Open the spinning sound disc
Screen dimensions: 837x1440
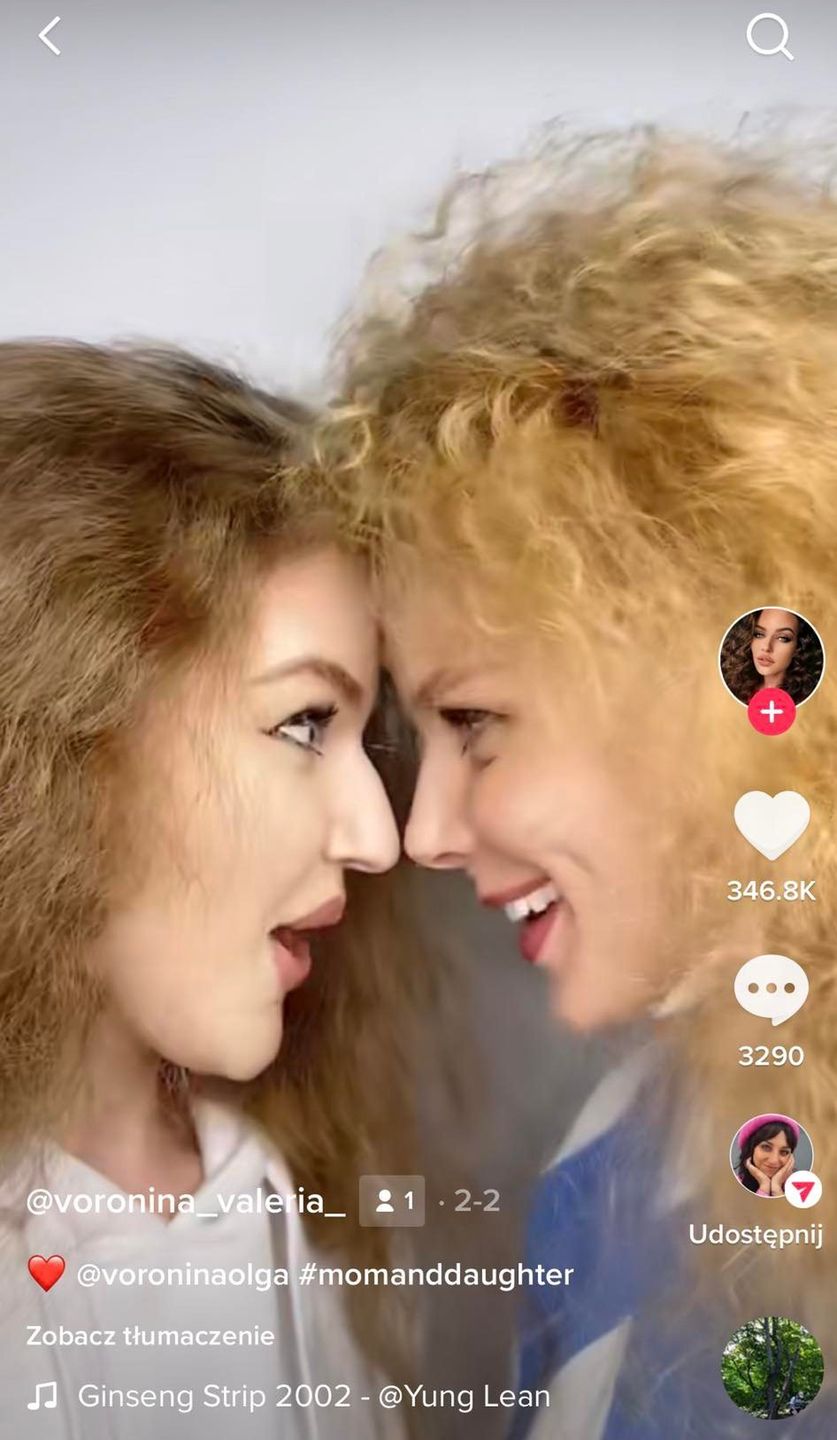(x=771, y=1367)
